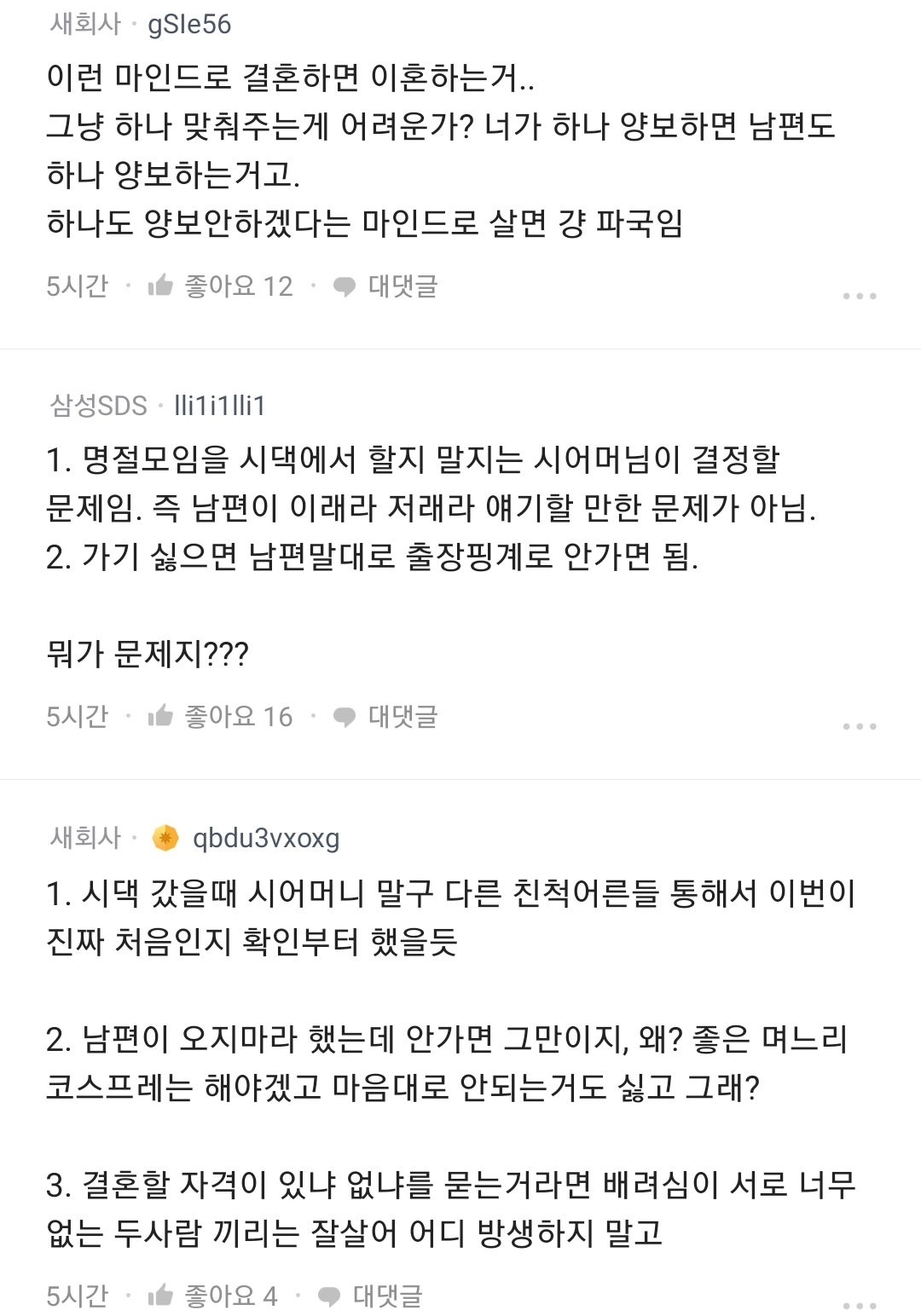Open more options on 삼성SDS comment
This screenshot has width=921, height=1316.
[x=859, y=726]
